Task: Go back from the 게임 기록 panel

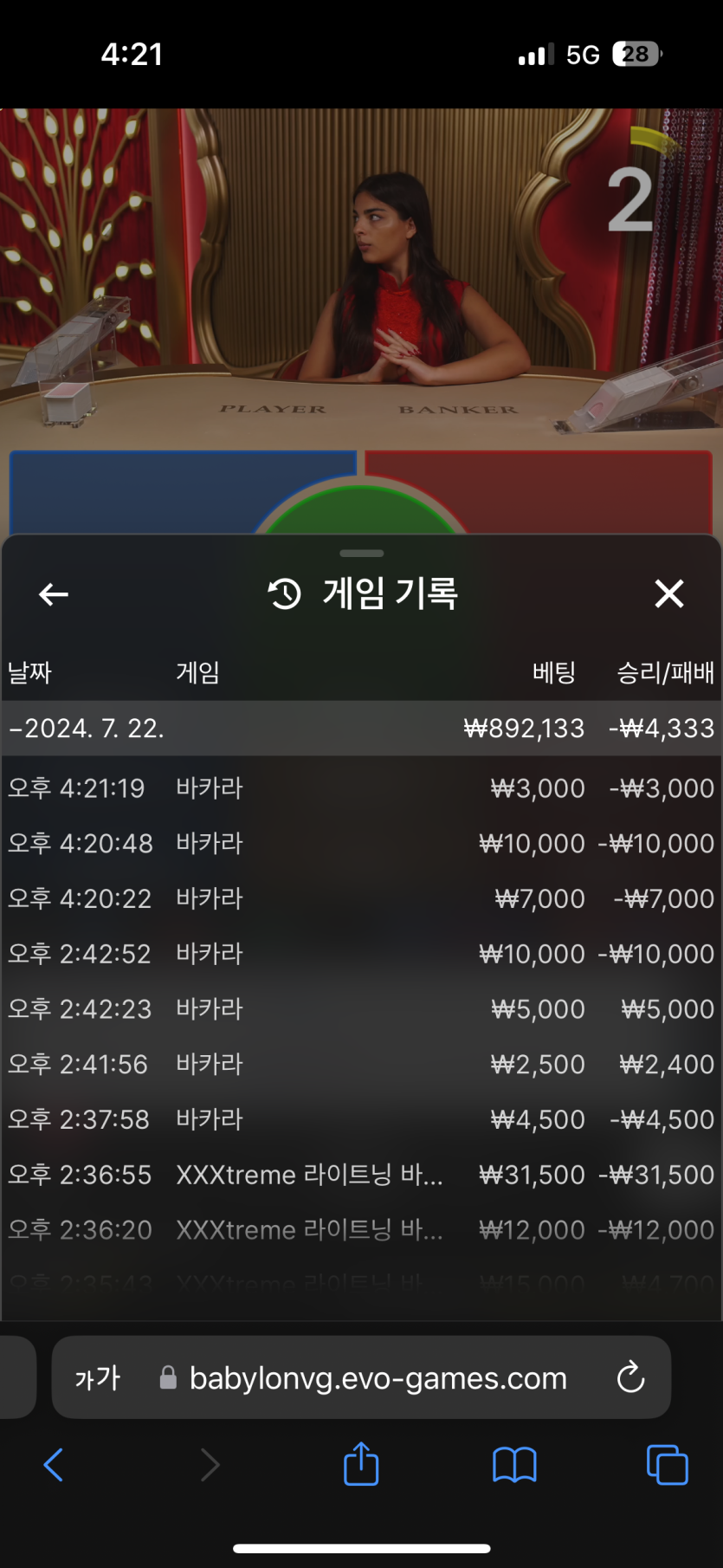Action: [x=54, y=594]
